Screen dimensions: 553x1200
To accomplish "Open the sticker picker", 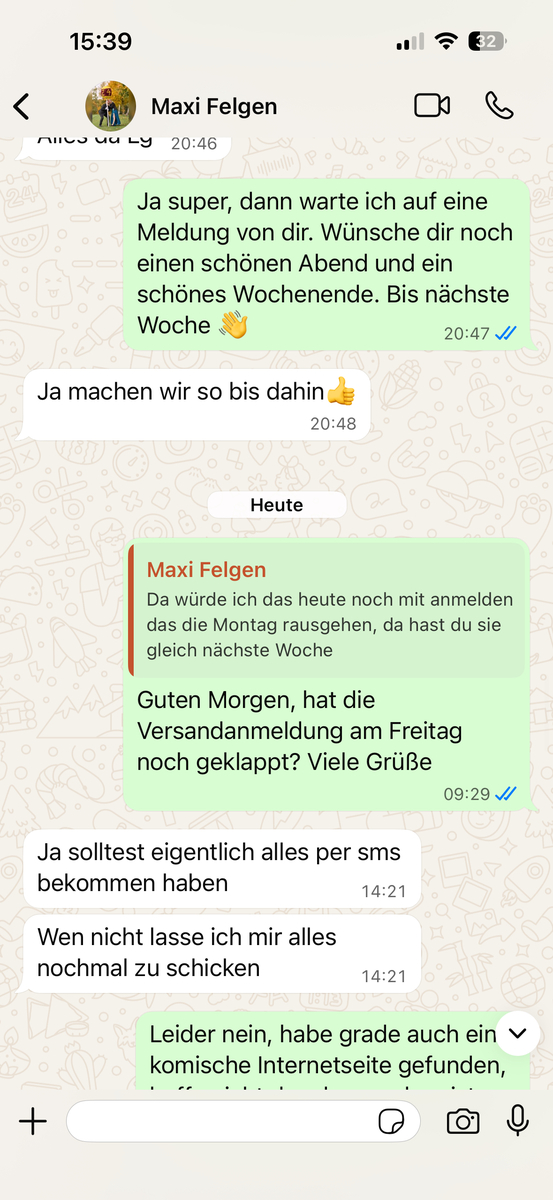I will 392,1122.
